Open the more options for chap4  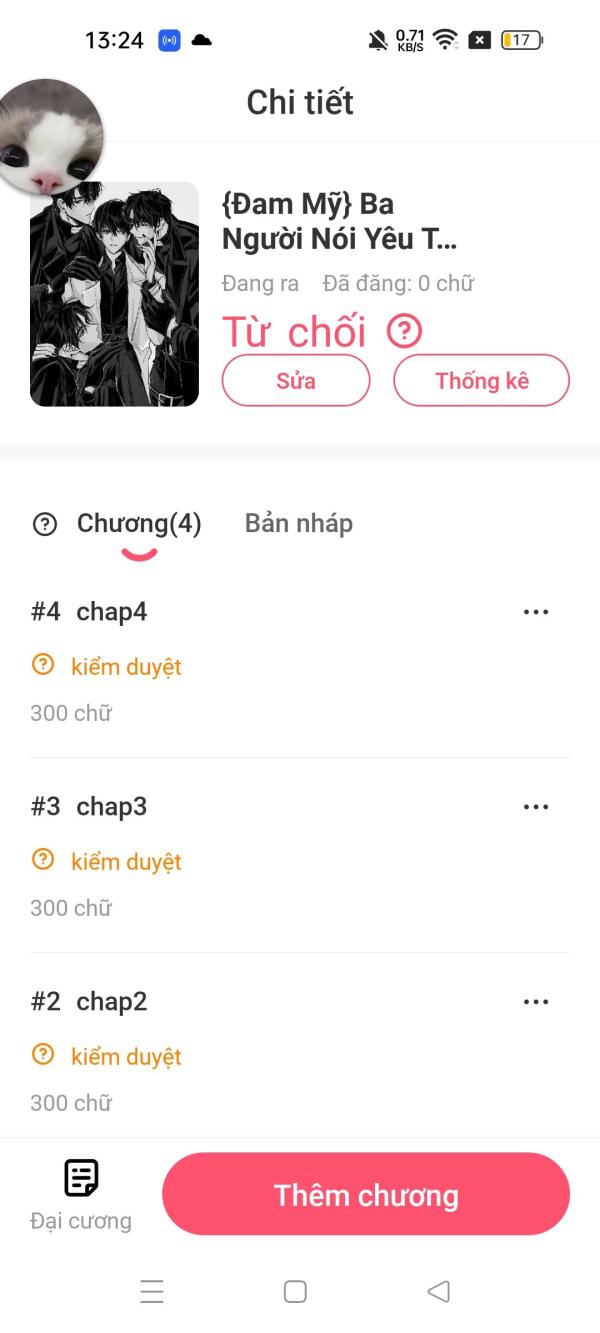(536, 612)
